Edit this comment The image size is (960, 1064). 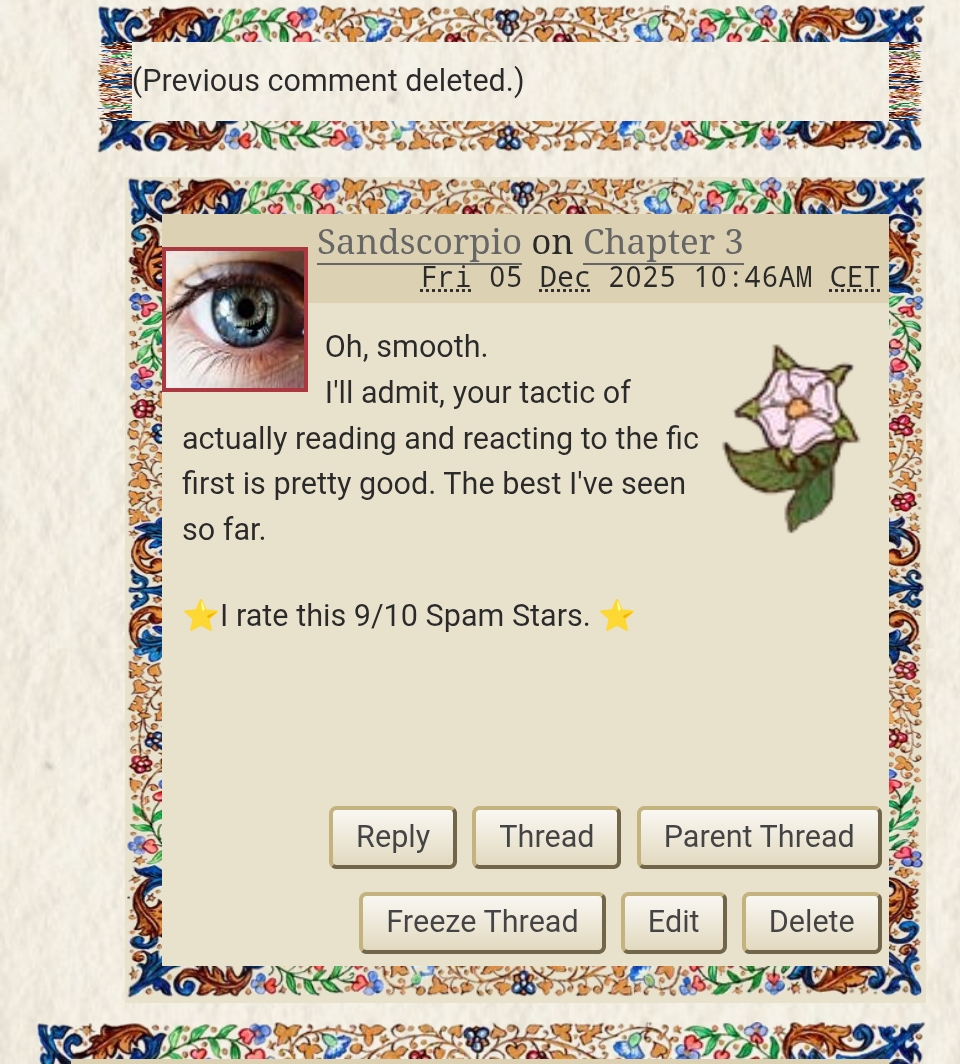tap(674, 922)
